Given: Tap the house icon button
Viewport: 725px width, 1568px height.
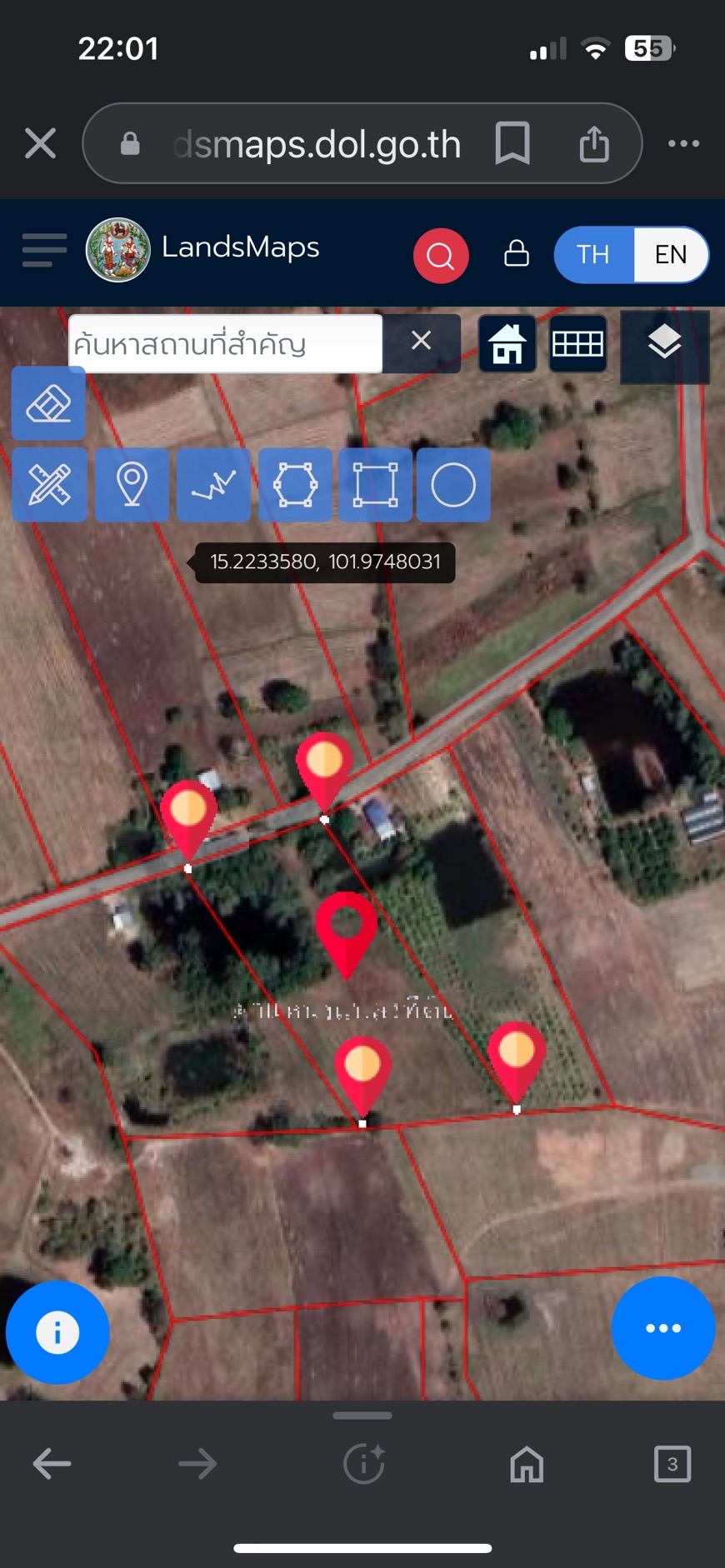Looking at the screenshot, I should pos(507,343).
